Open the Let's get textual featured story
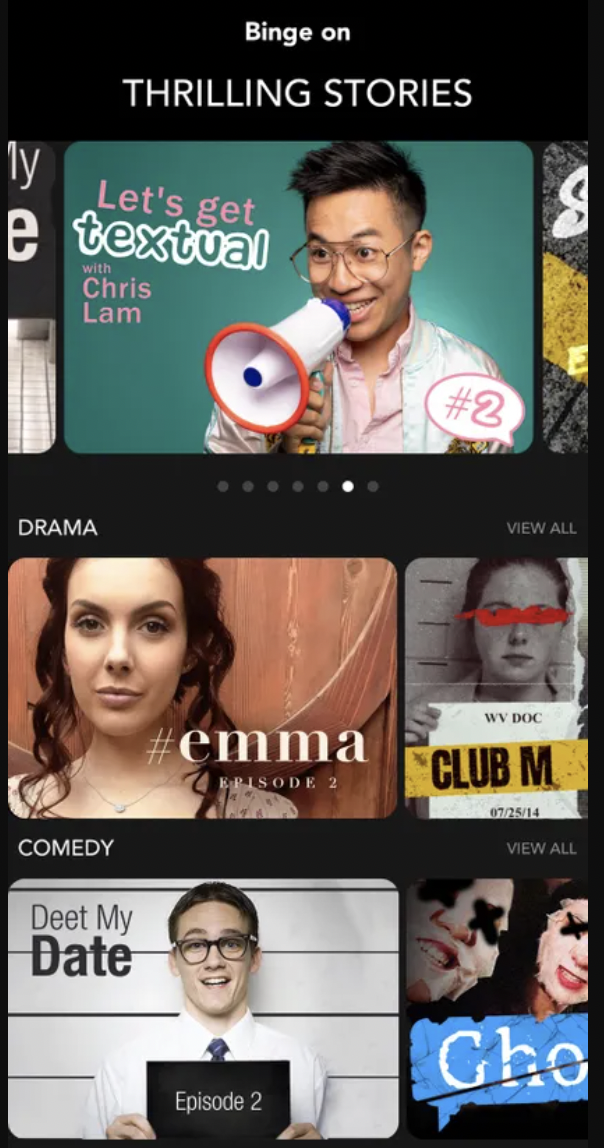The image size is (604, 1148). [x=298, y=297]
